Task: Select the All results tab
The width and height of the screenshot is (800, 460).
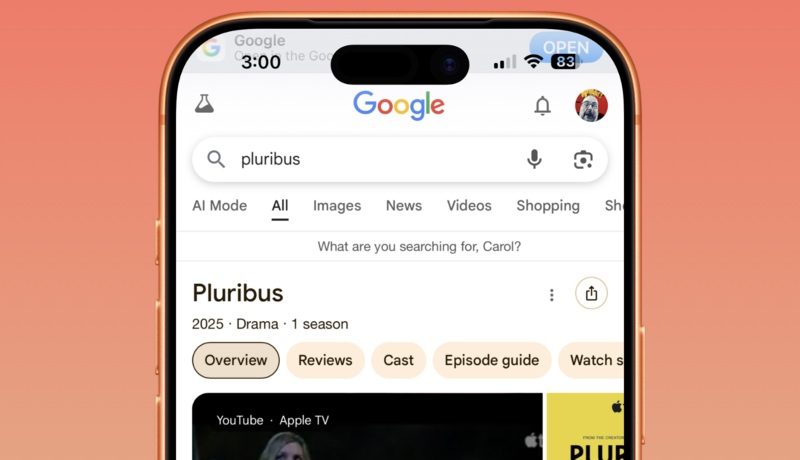Action: [x=280, y=206]
